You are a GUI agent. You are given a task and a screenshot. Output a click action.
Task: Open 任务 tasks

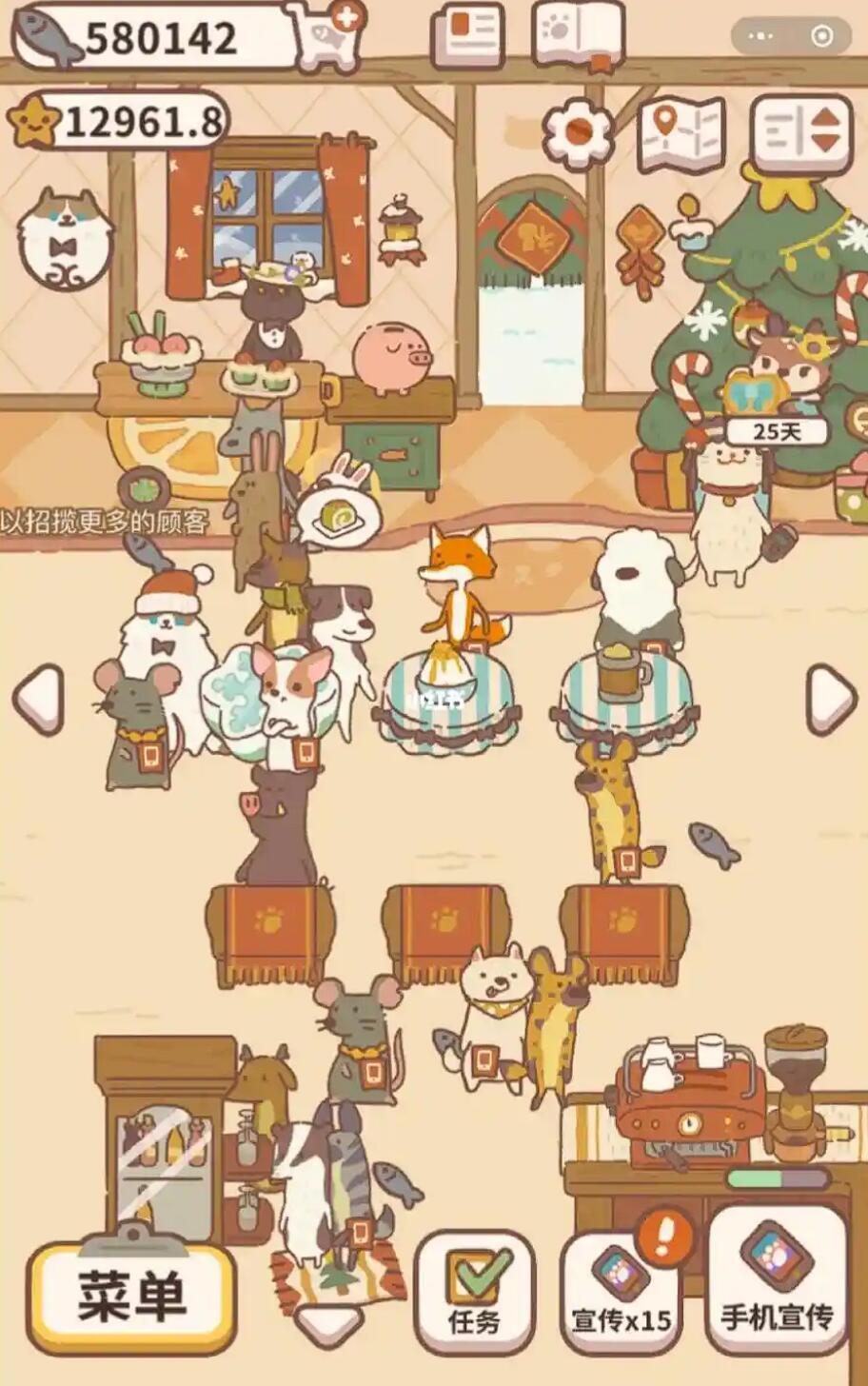click(x=475, y=1291)
